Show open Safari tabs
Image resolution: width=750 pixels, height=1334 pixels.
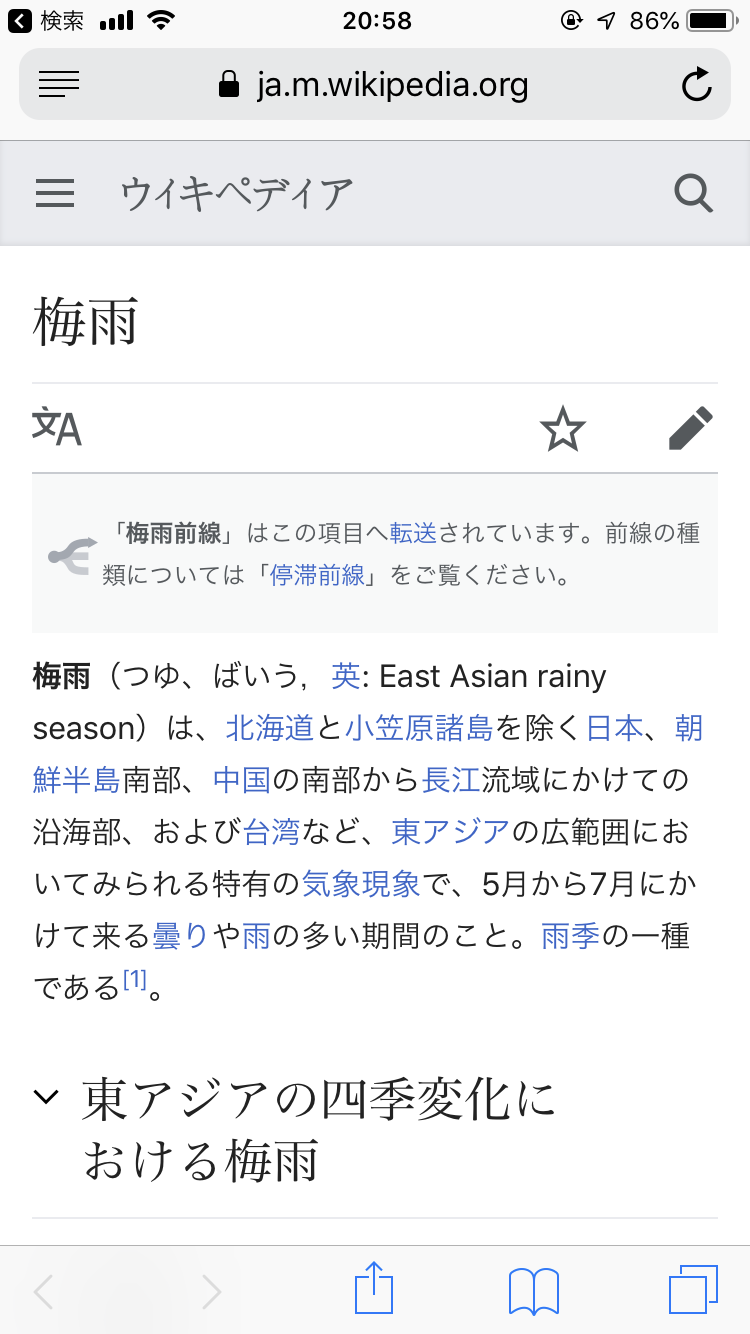pos(693,1290)
